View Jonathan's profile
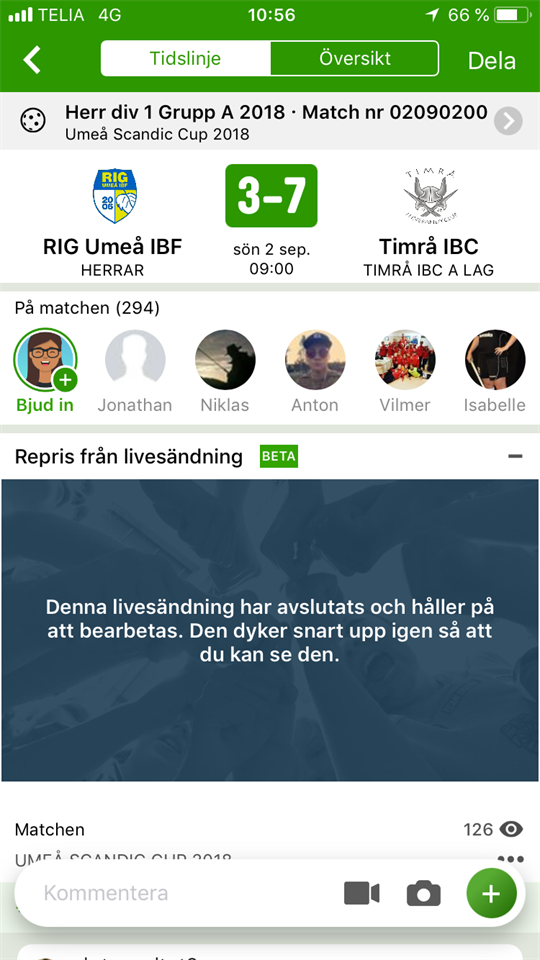Screen dimensions: 540x960 135,370
